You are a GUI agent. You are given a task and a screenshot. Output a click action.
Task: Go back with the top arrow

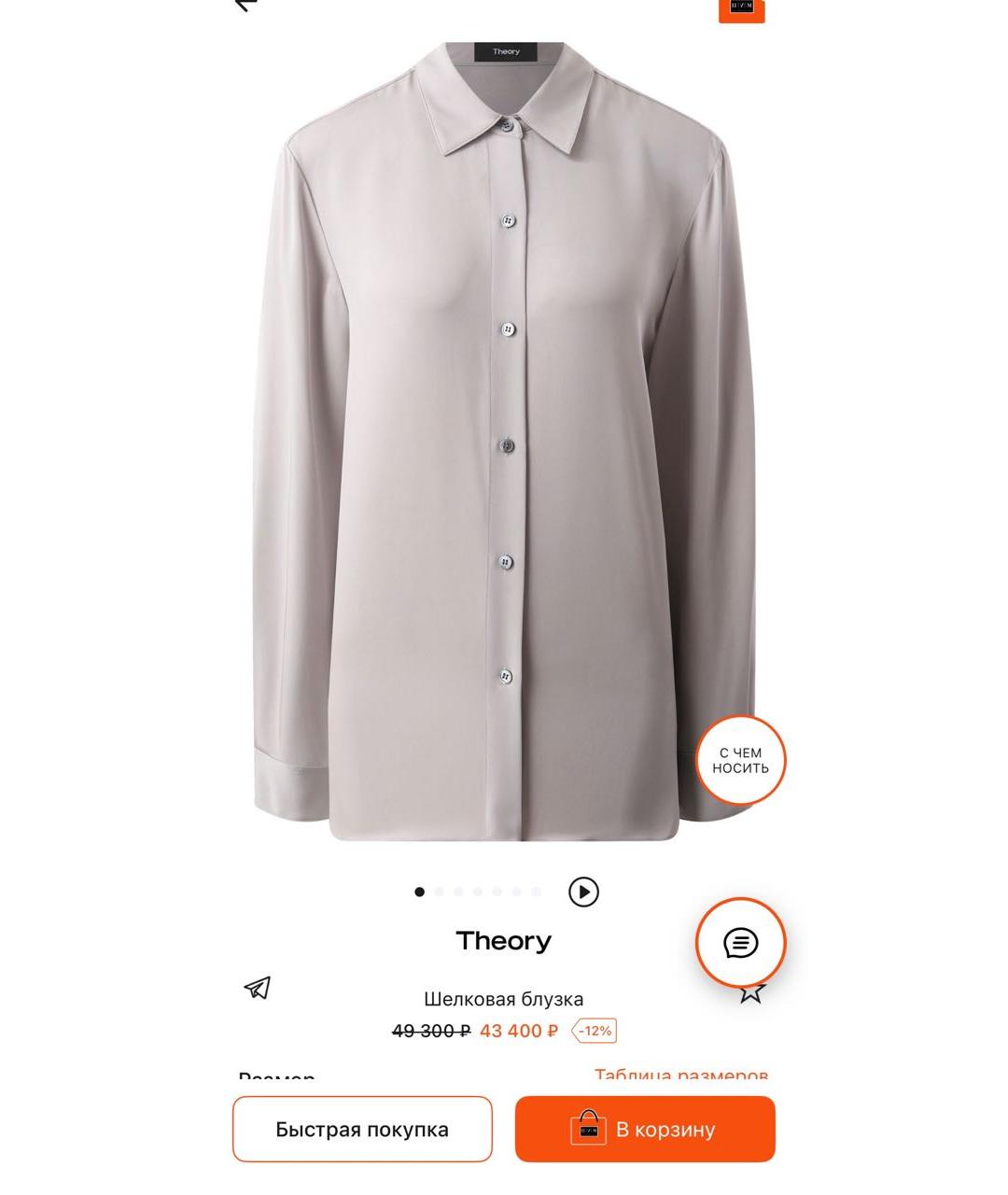coord(245,5)
